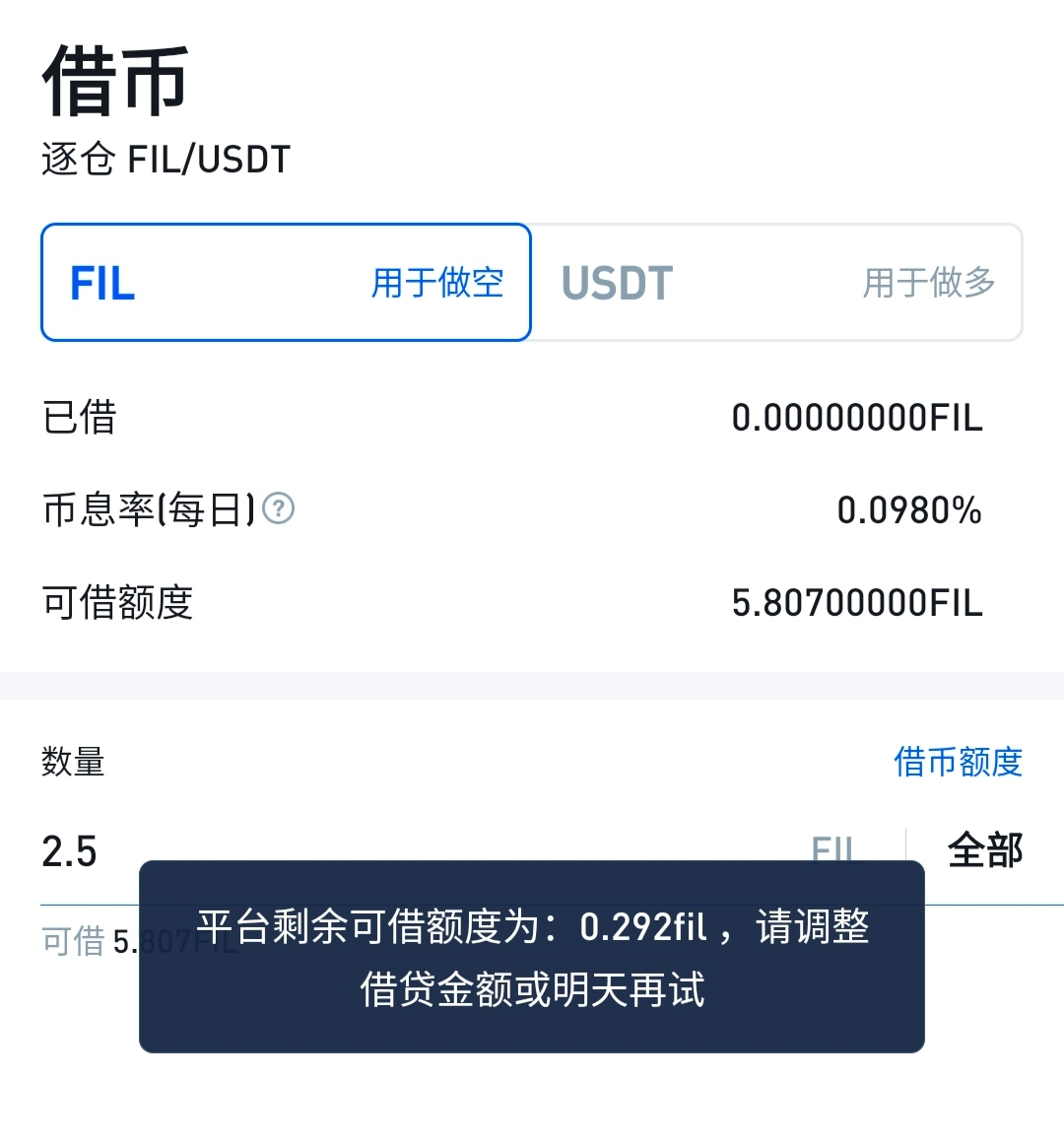1064x1148 pixels.
Task: Select 用于做多 long borrowing option
Action: [x=931, y=283]
